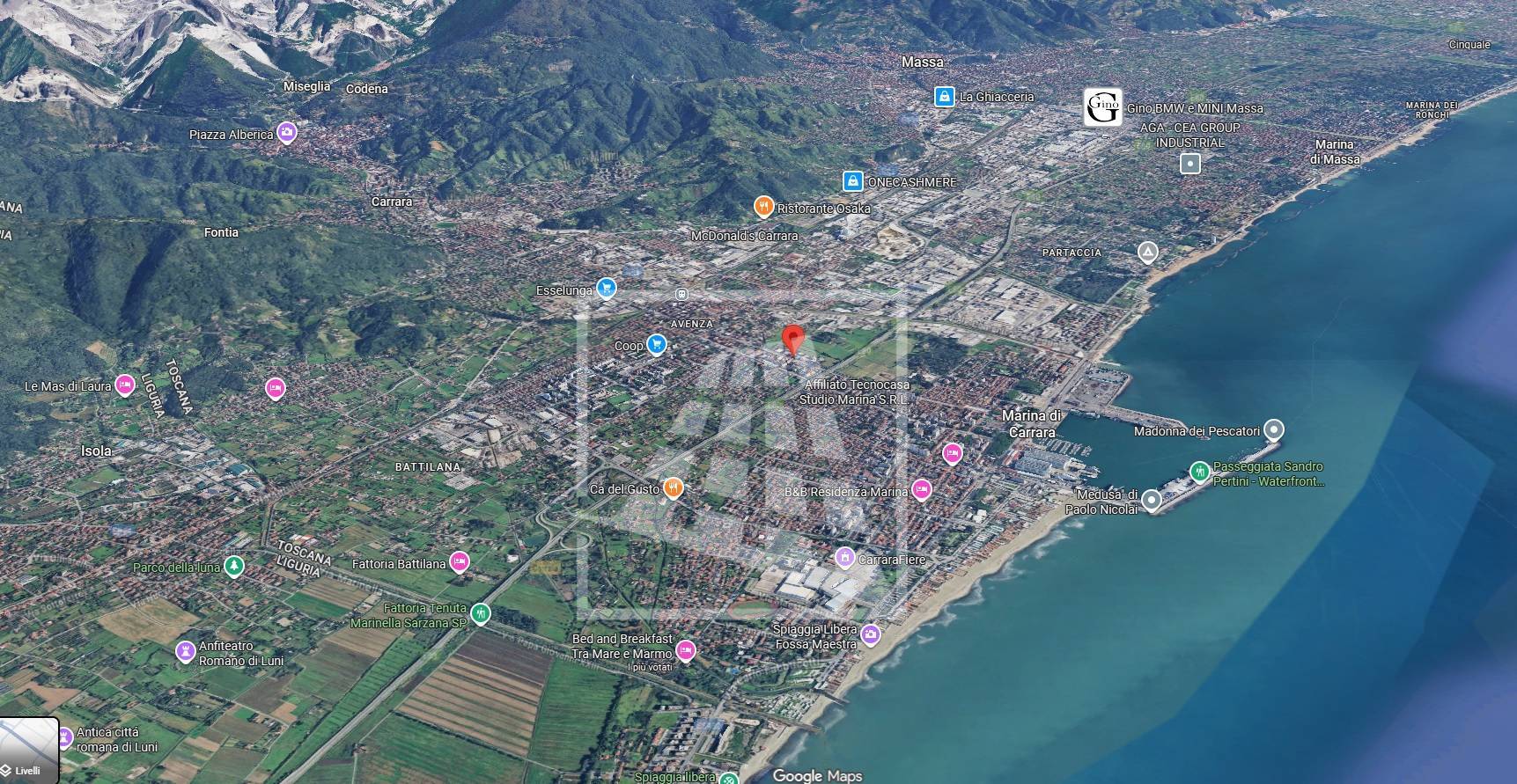1517x784 pixels.
Task: Open the La Ghiacceria shop marker
Action: (x=944, y=97)
